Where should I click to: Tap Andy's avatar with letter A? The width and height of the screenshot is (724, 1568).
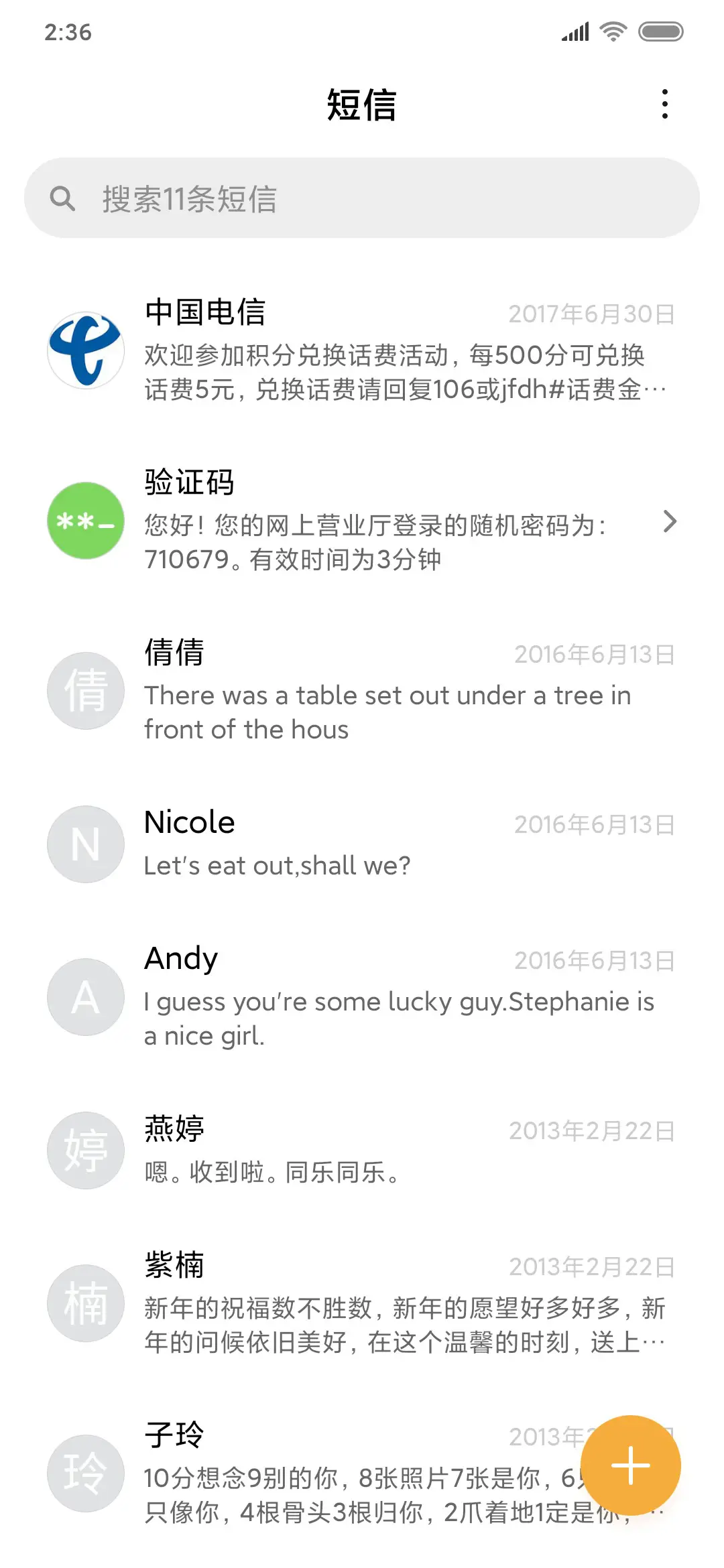(x=84, y=996)
